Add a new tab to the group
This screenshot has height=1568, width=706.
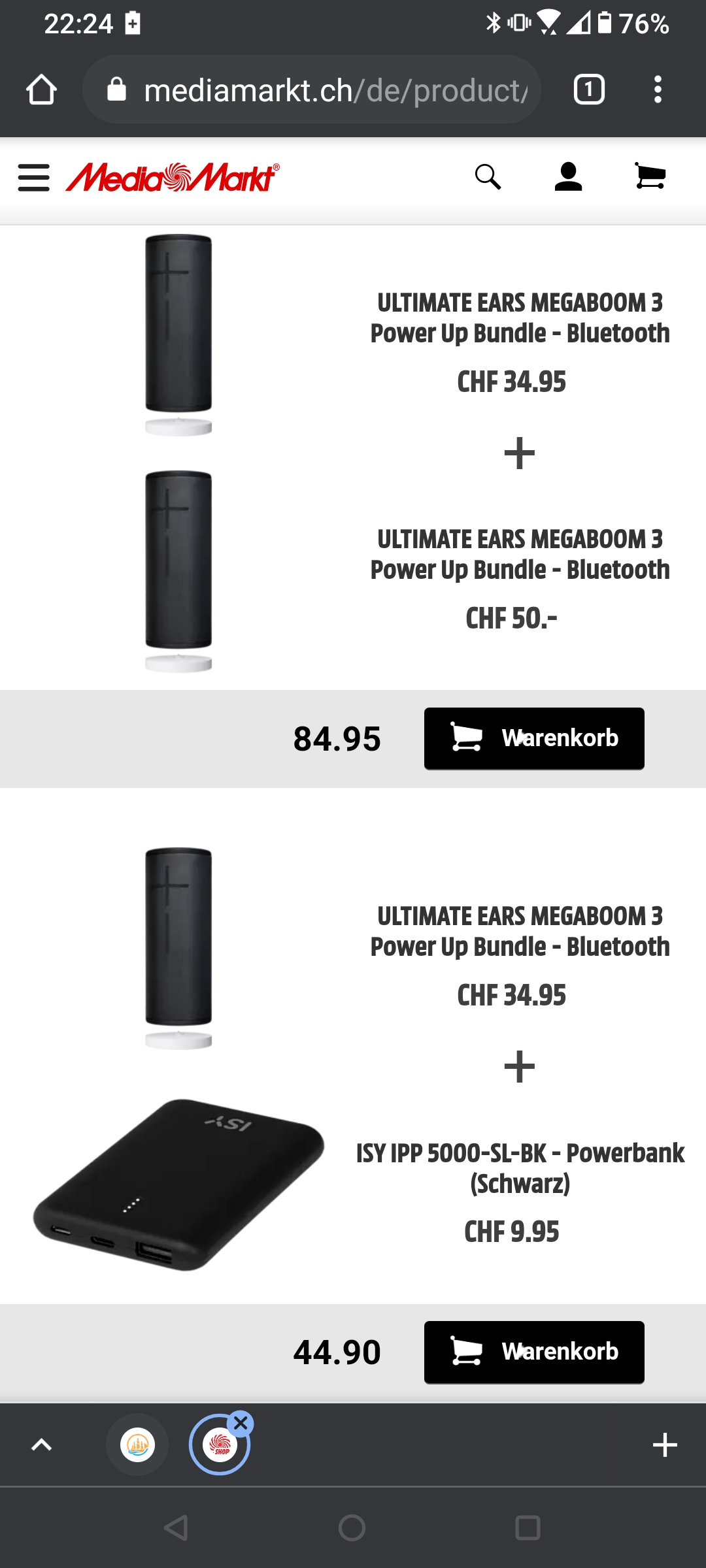(664, 1445)
